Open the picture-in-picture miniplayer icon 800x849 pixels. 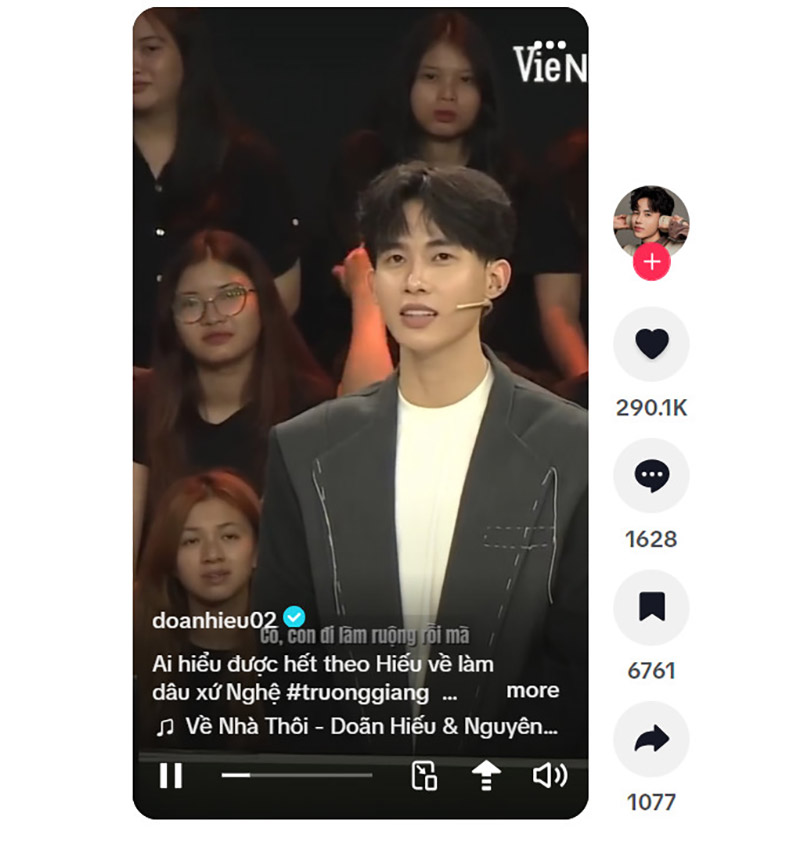pyautogui.click(x=425, y=775)
